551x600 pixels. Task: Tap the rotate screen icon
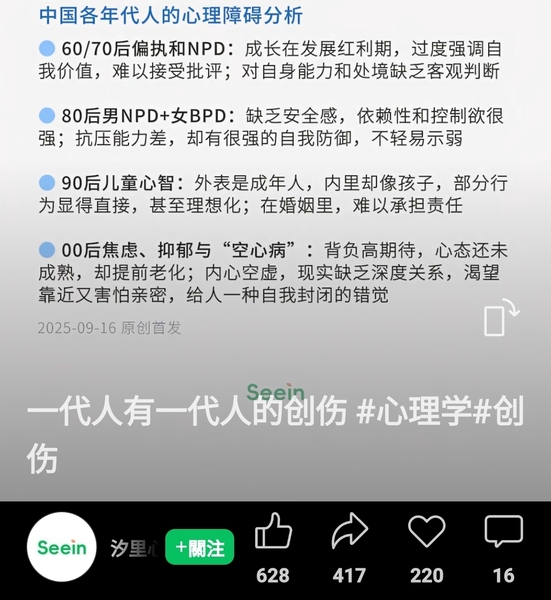tap(502, 317)
